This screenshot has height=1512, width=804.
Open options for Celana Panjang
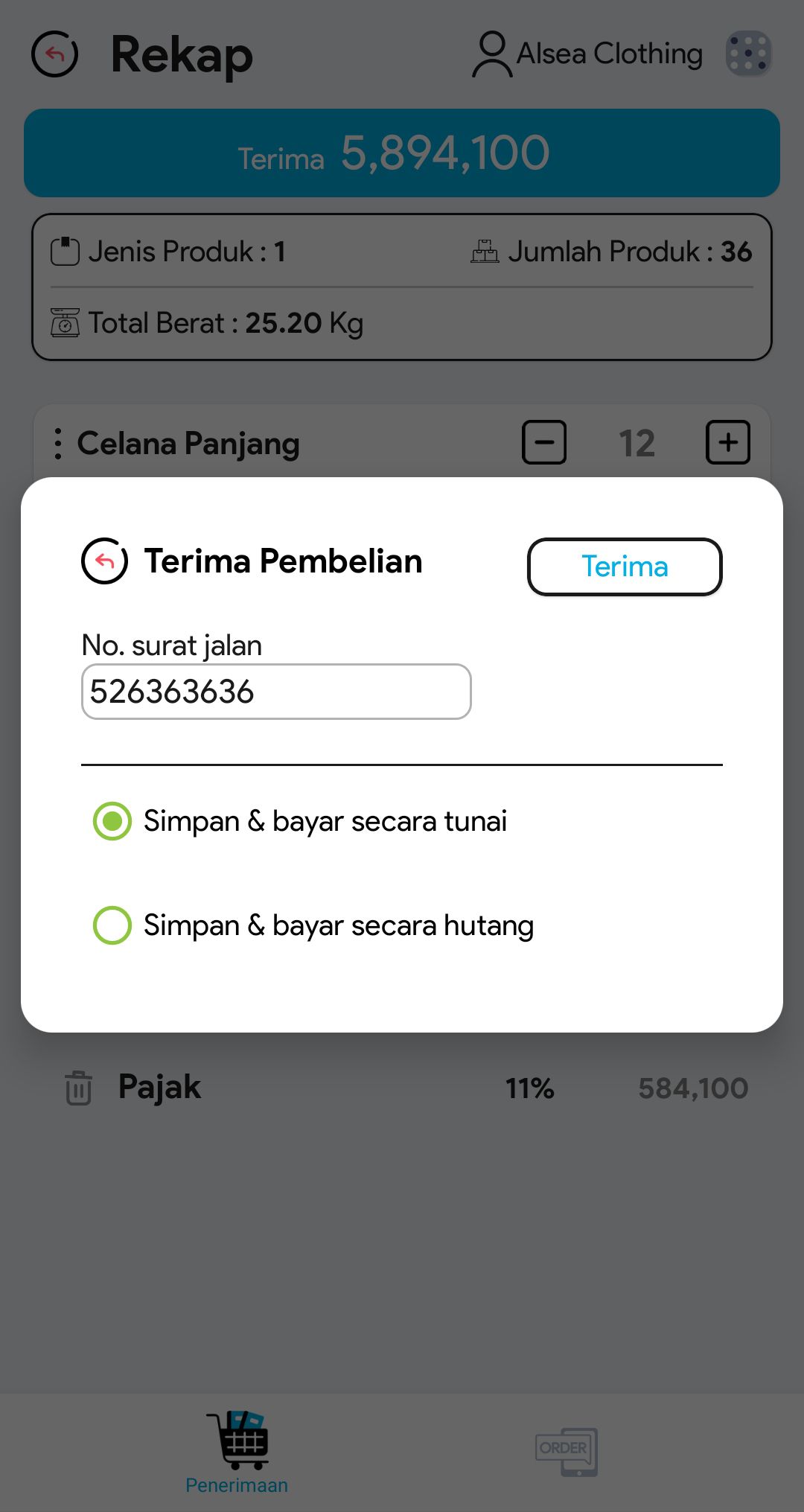point(58,444)
